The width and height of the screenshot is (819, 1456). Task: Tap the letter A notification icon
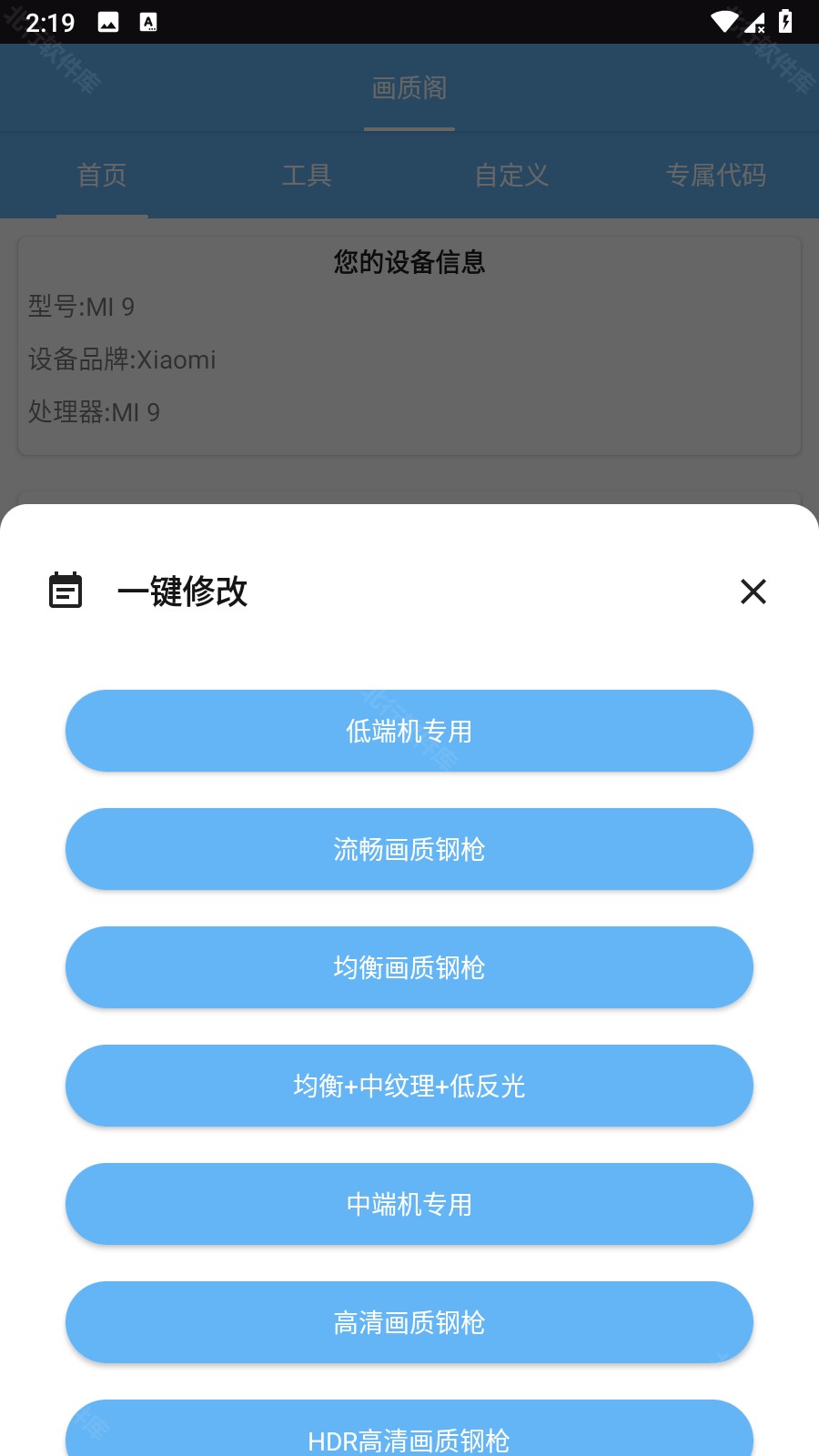(x=149, y=21)
